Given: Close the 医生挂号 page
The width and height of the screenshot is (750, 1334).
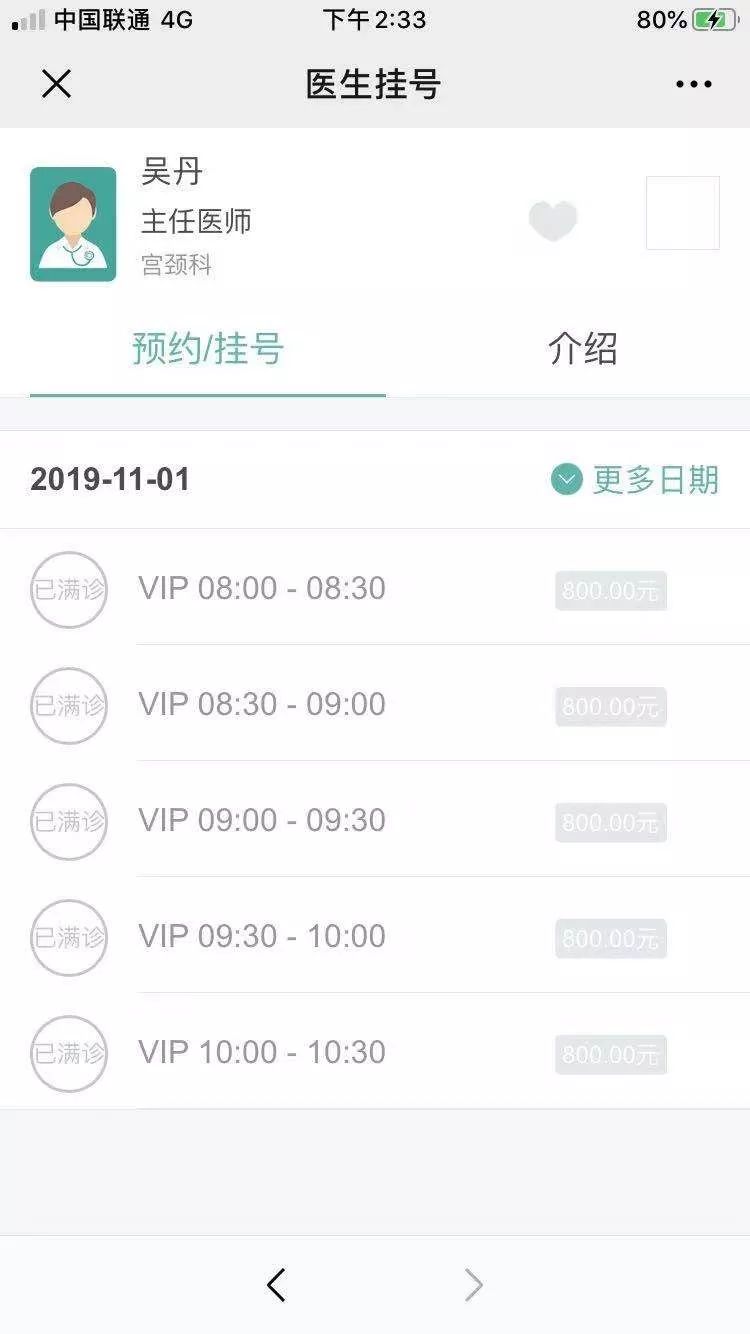Looking at the screenshot, I should coord(56,84).
